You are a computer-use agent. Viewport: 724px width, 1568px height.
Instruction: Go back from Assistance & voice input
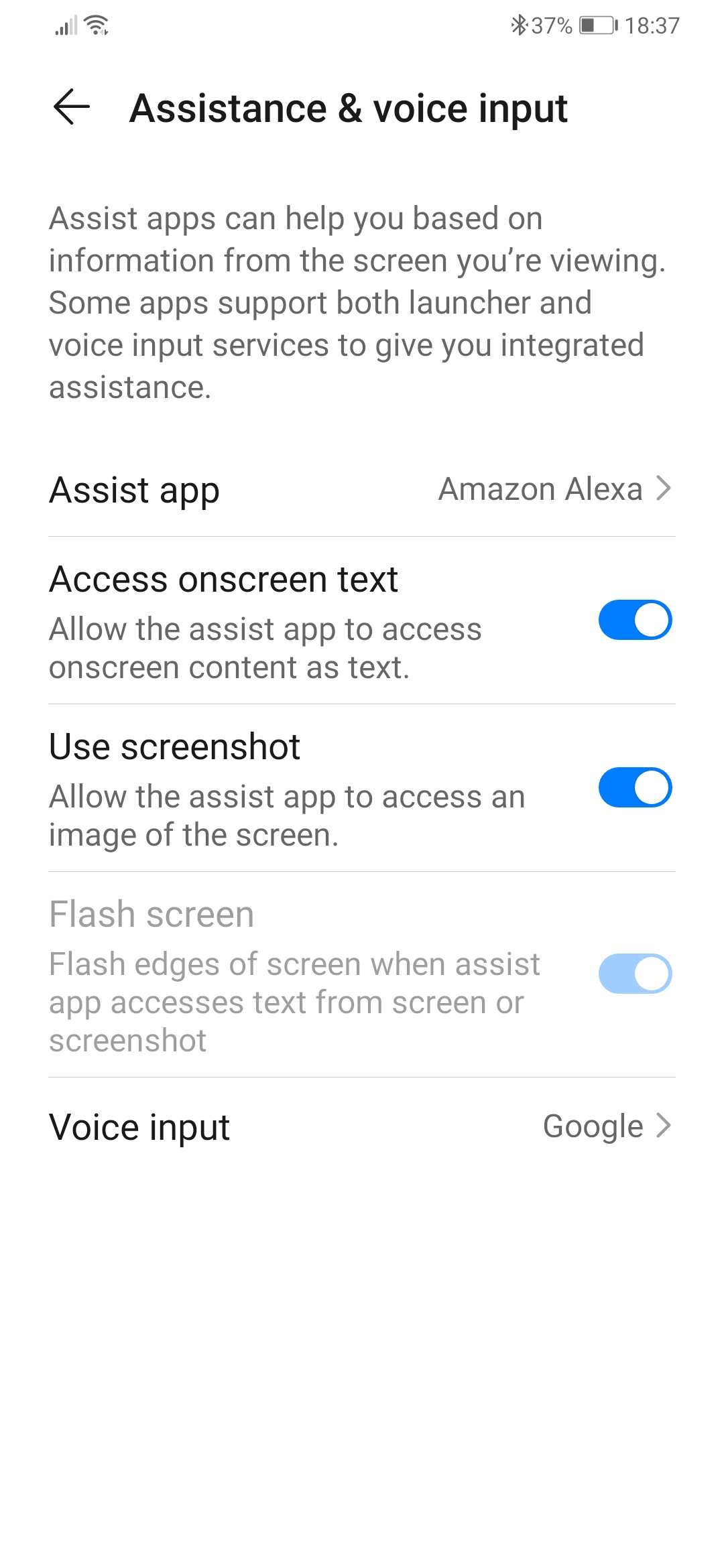72,108
